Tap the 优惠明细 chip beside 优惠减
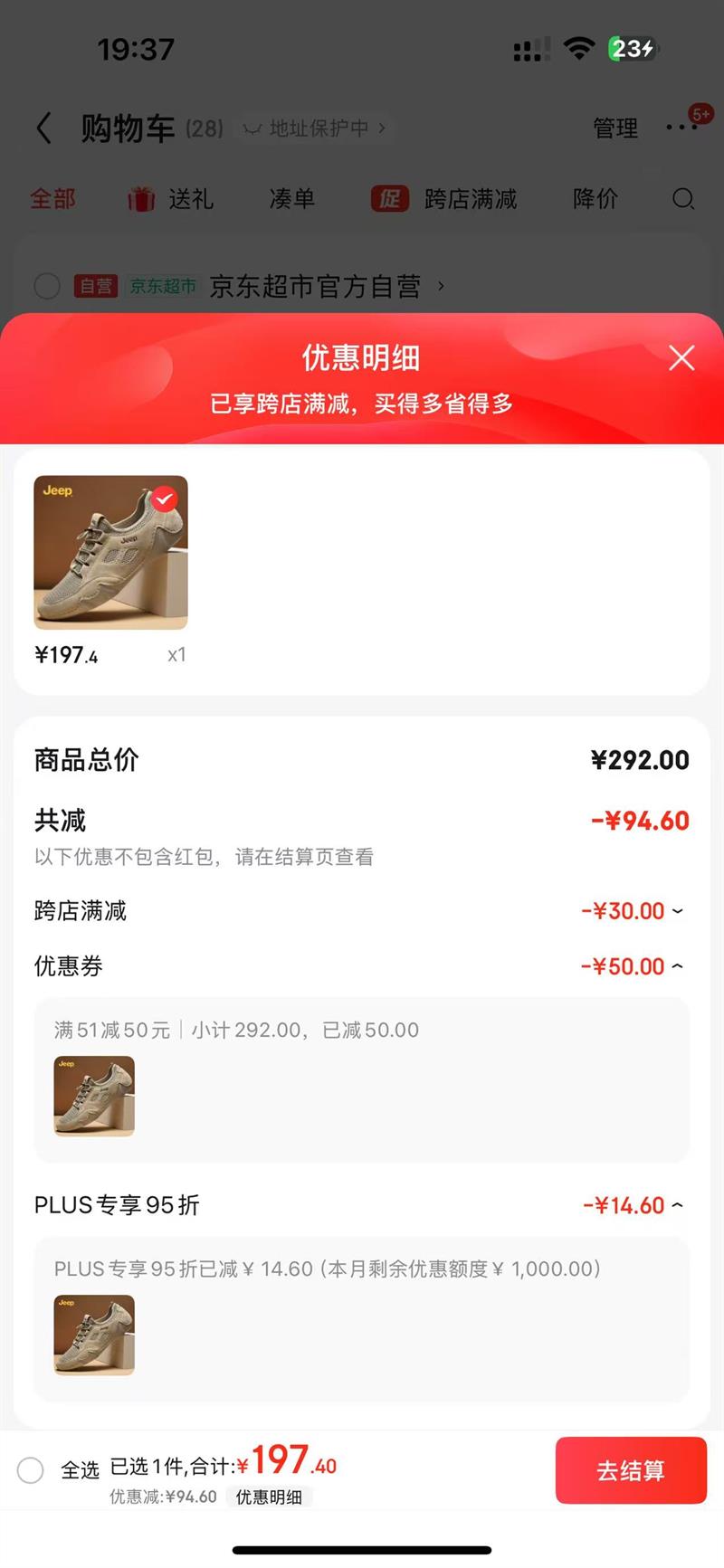The image size is (724, 1568). (269, 1497)
